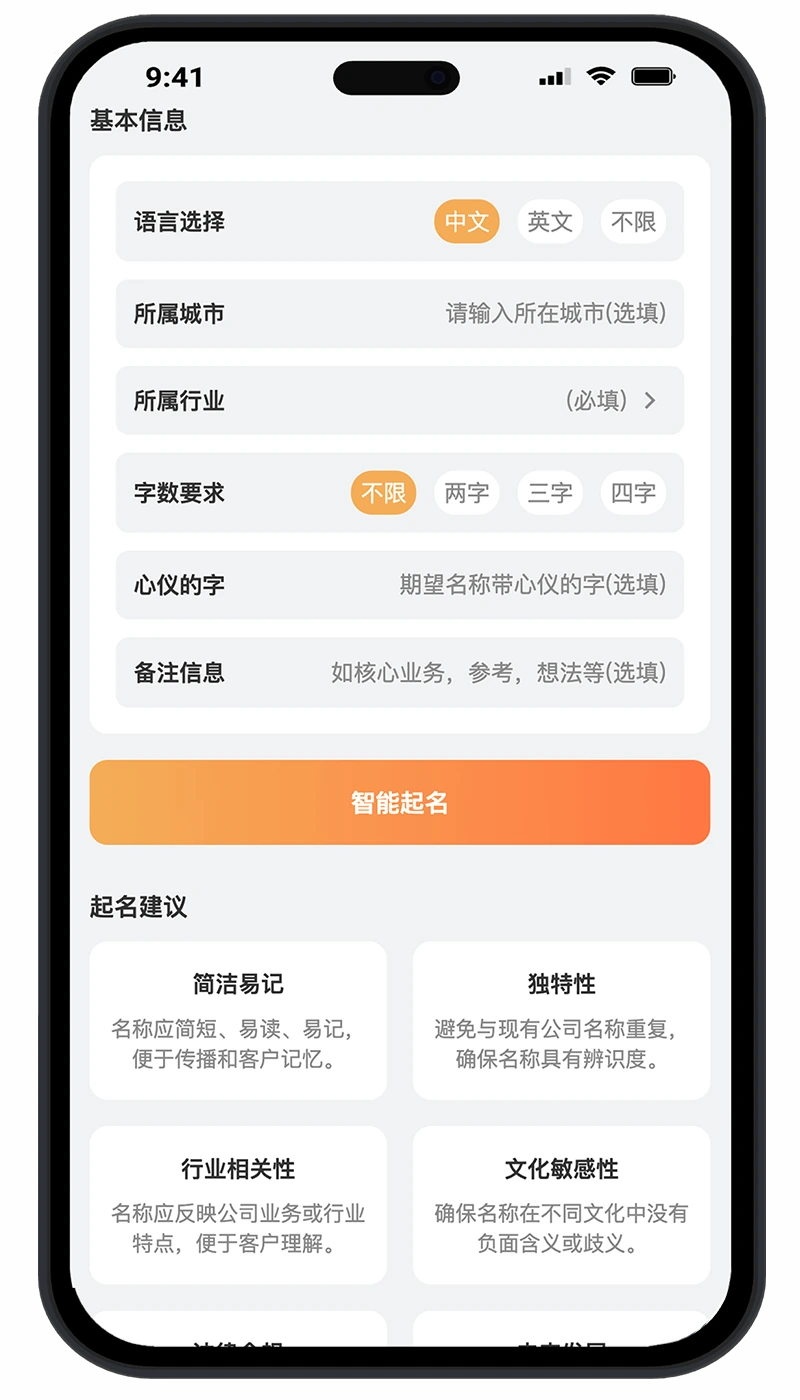800x1400 pixels.
Task: Choose 四字 name length
Action: (633, 493)
